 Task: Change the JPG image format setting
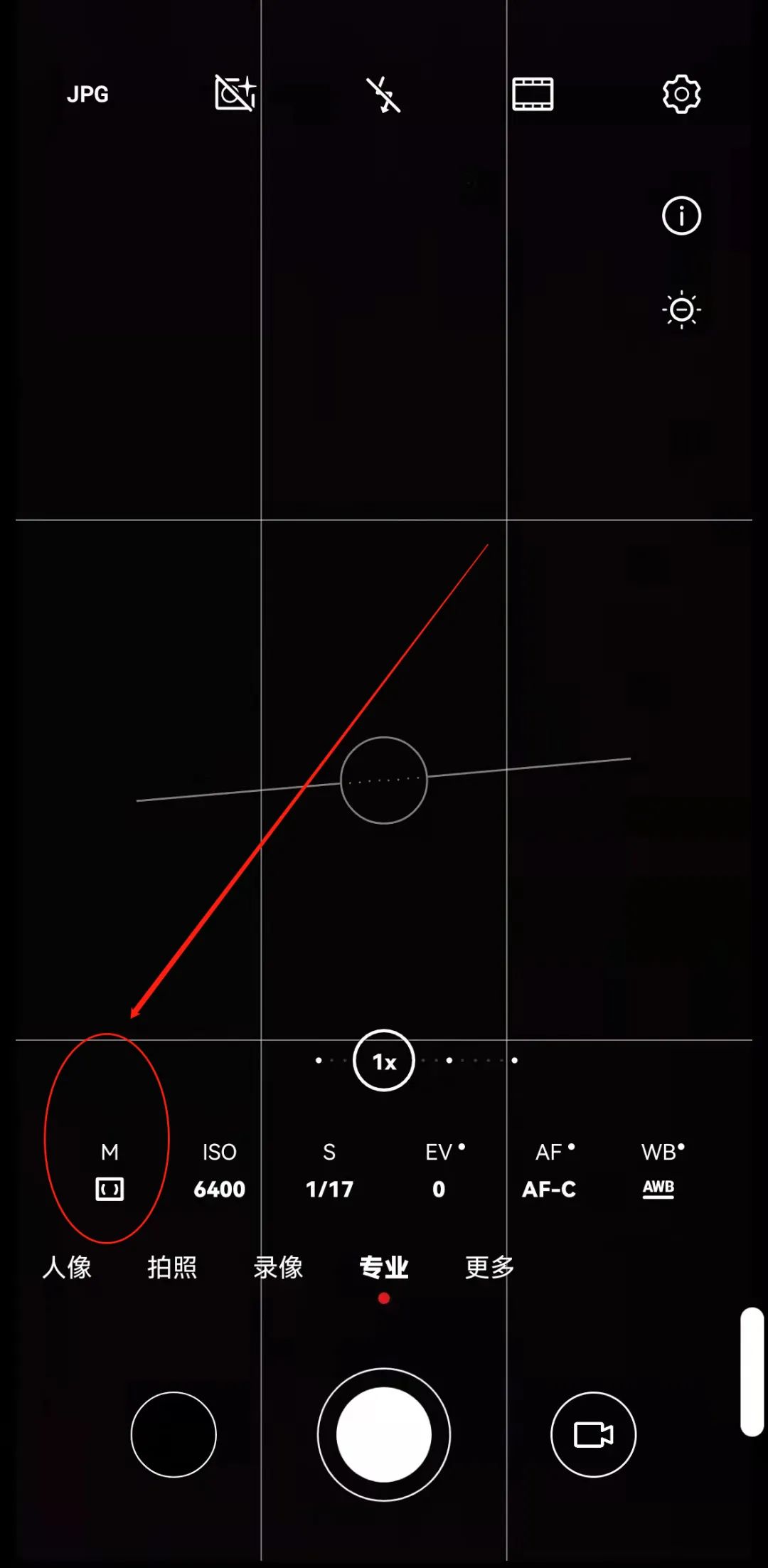87,94
